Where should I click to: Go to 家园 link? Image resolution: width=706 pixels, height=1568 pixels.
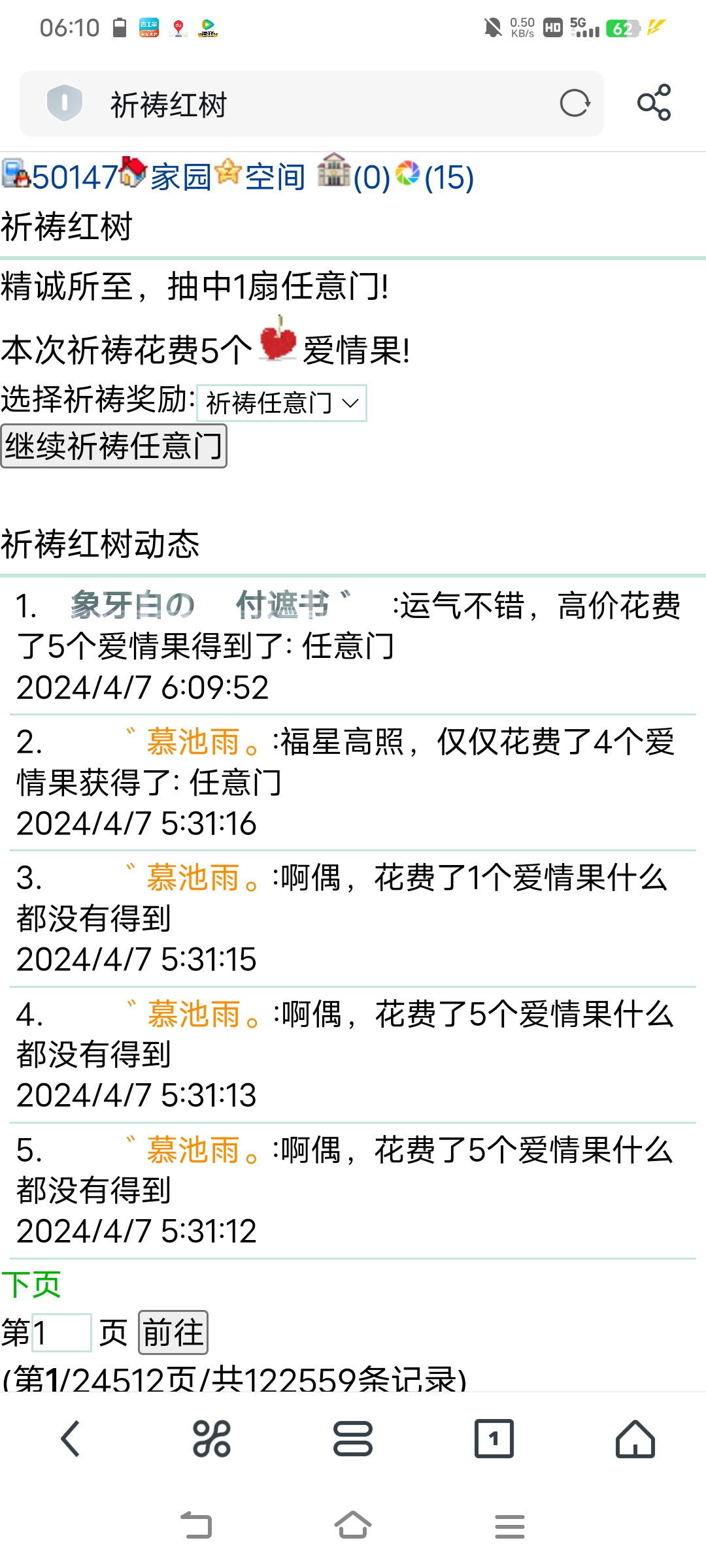(x=180, y=177)
